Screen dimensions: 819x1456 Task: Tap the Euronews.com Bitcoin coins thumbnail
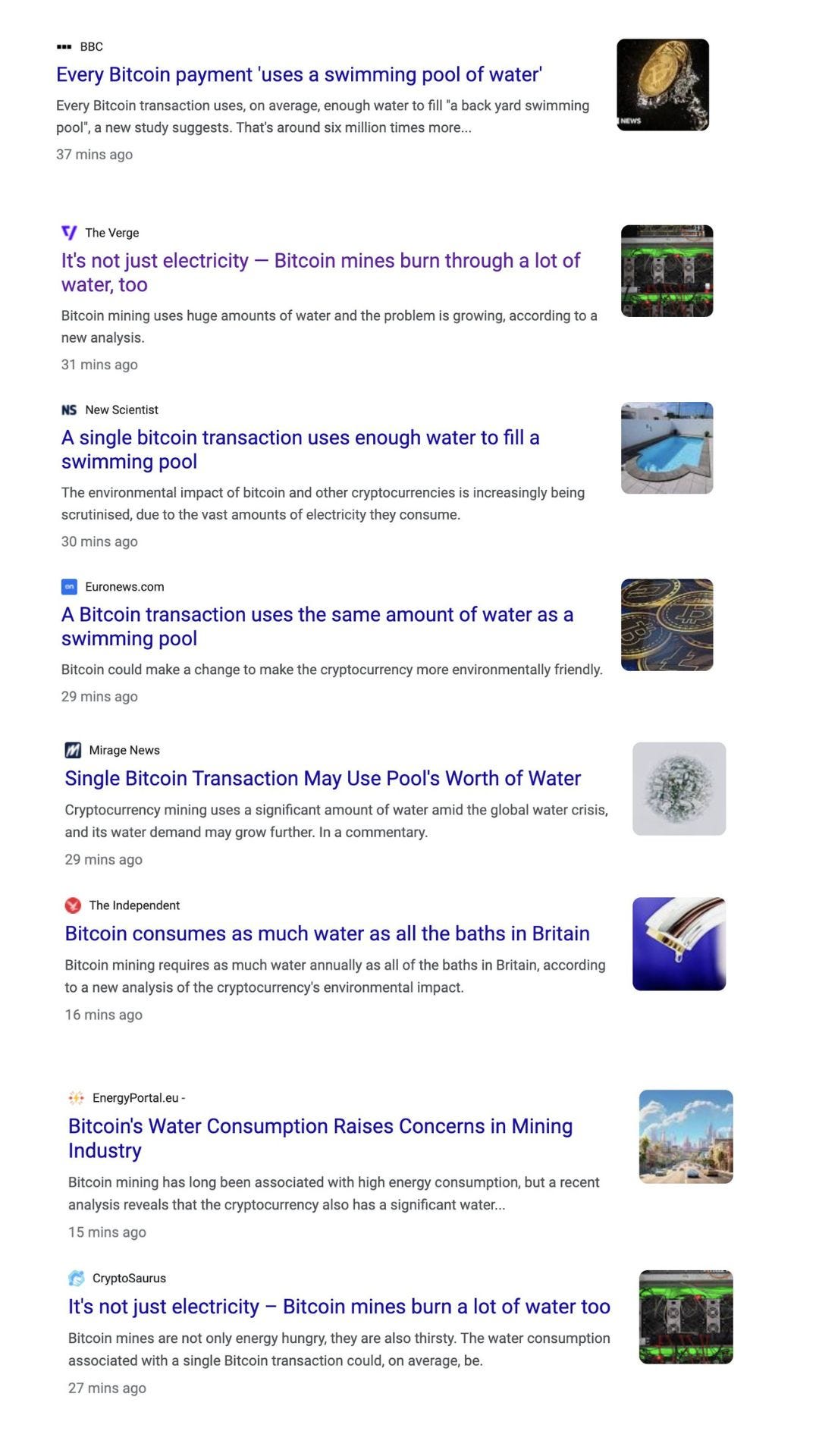(x=667, y=625)
